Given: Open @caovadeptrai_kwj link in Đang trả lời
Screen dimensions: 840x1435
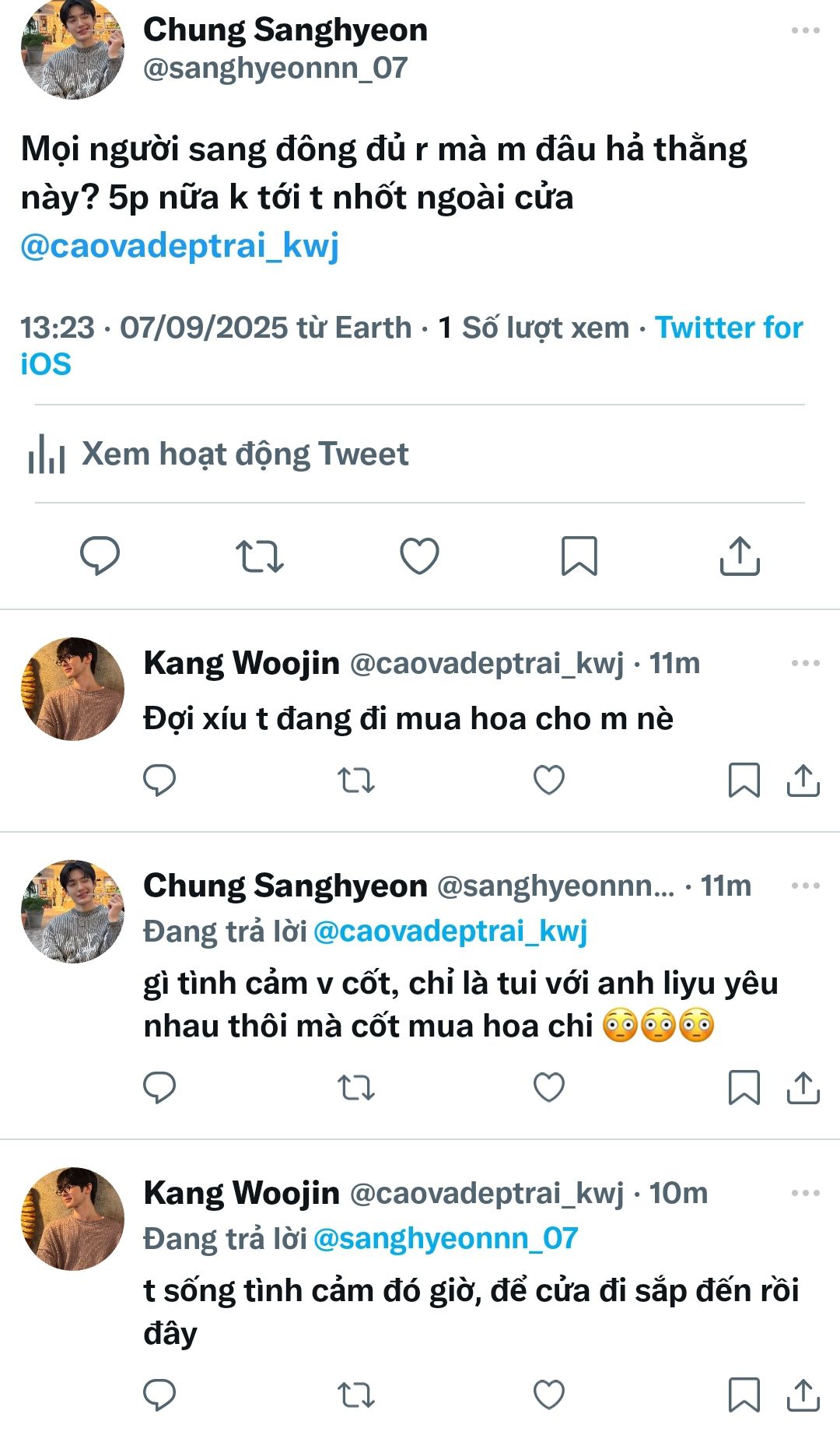Looking at the screenshot, I should pos(450,931).
